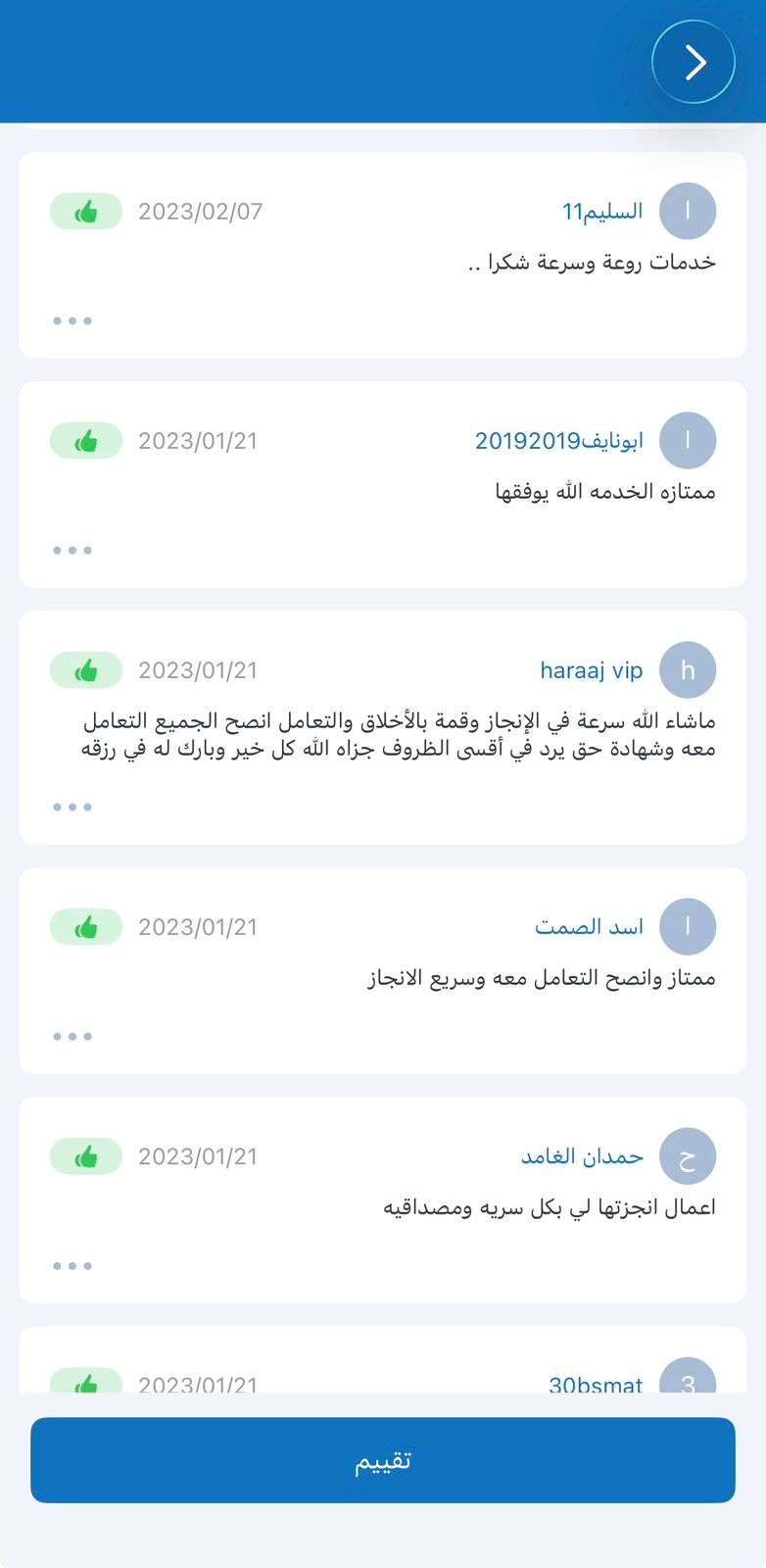
Task: Tap the تقييم button to rate
Action: [382, 1460]
